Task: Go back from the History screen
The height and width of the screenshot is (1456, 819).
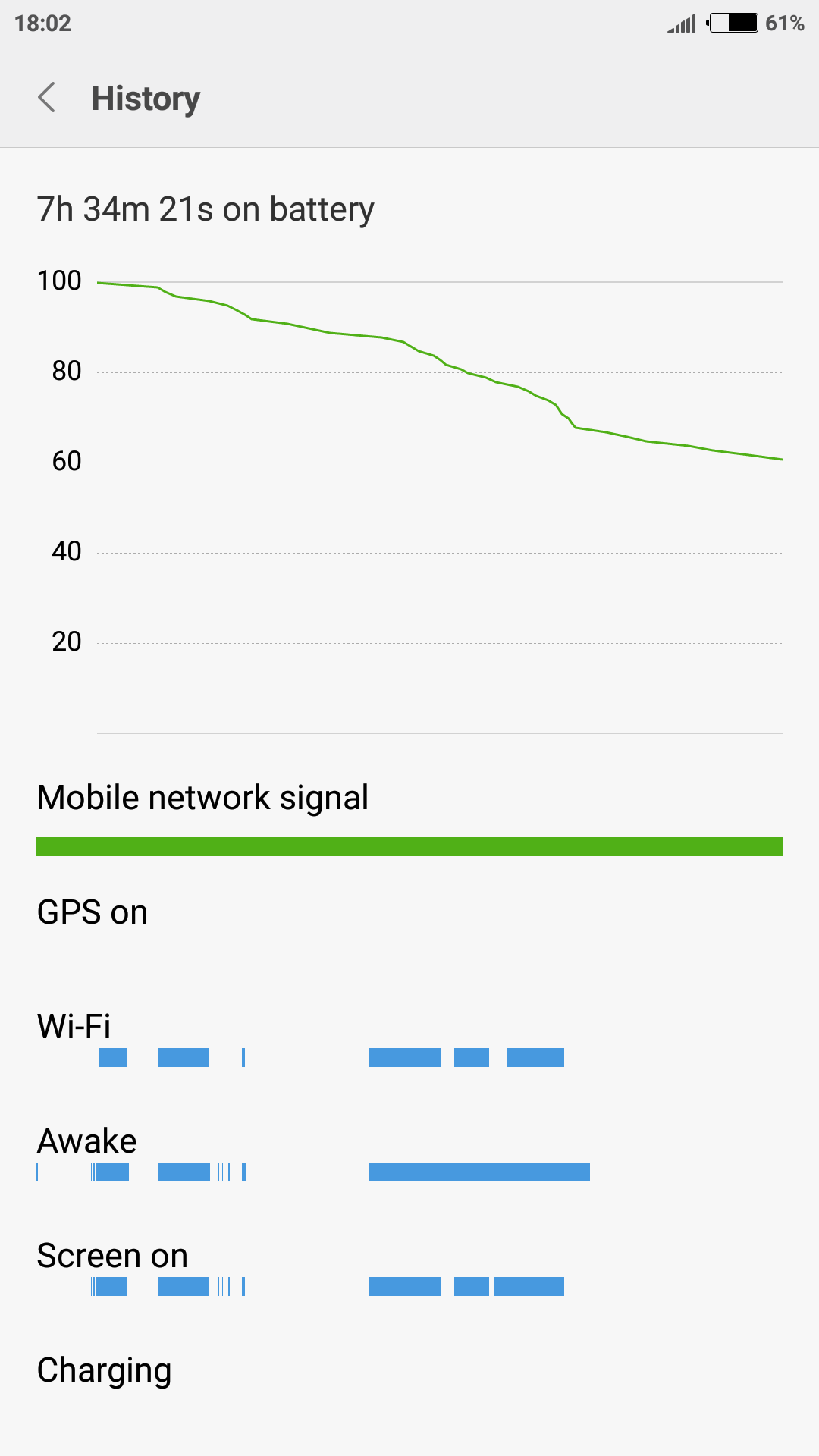Action: [47, 98]
